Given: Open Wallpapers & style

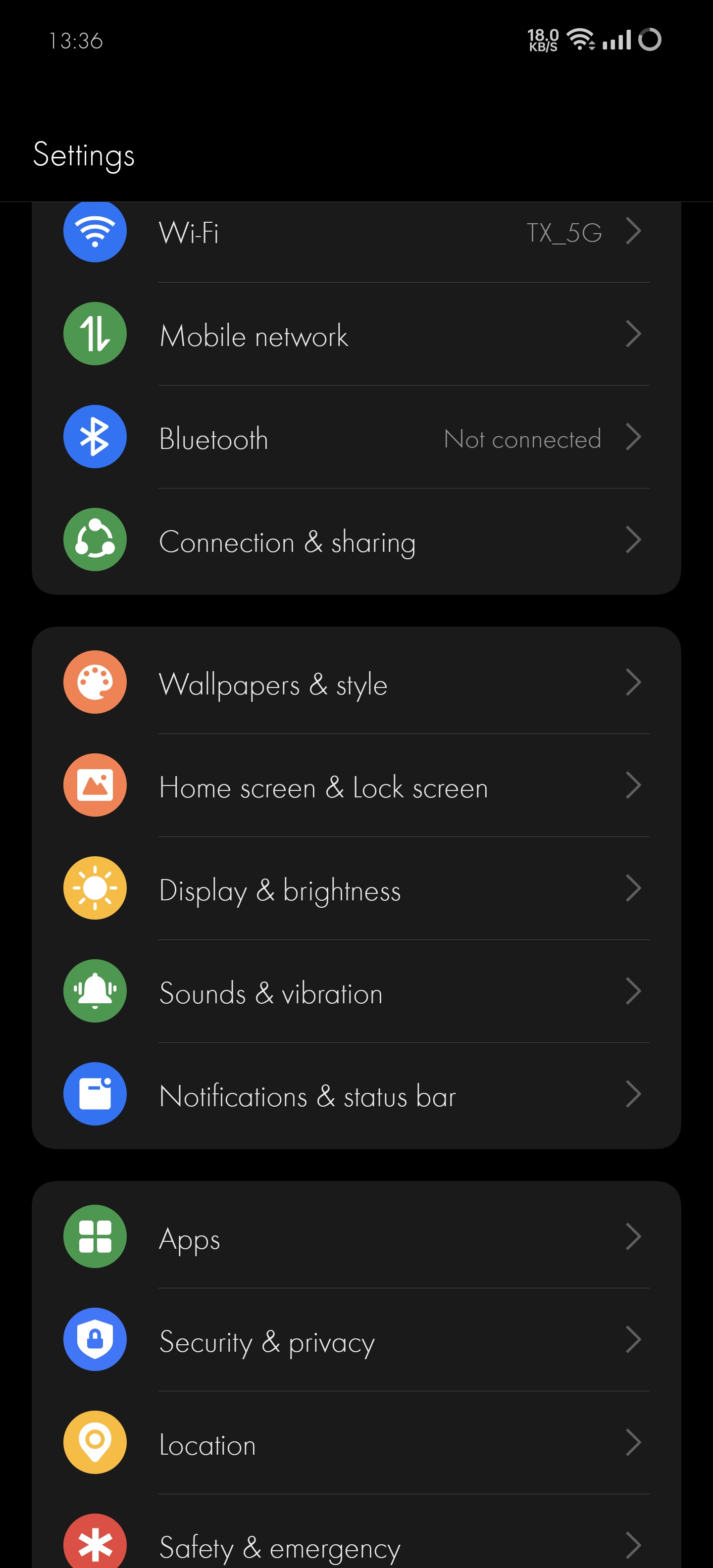Looking at the screenshot, I should [x=356, y=683].
